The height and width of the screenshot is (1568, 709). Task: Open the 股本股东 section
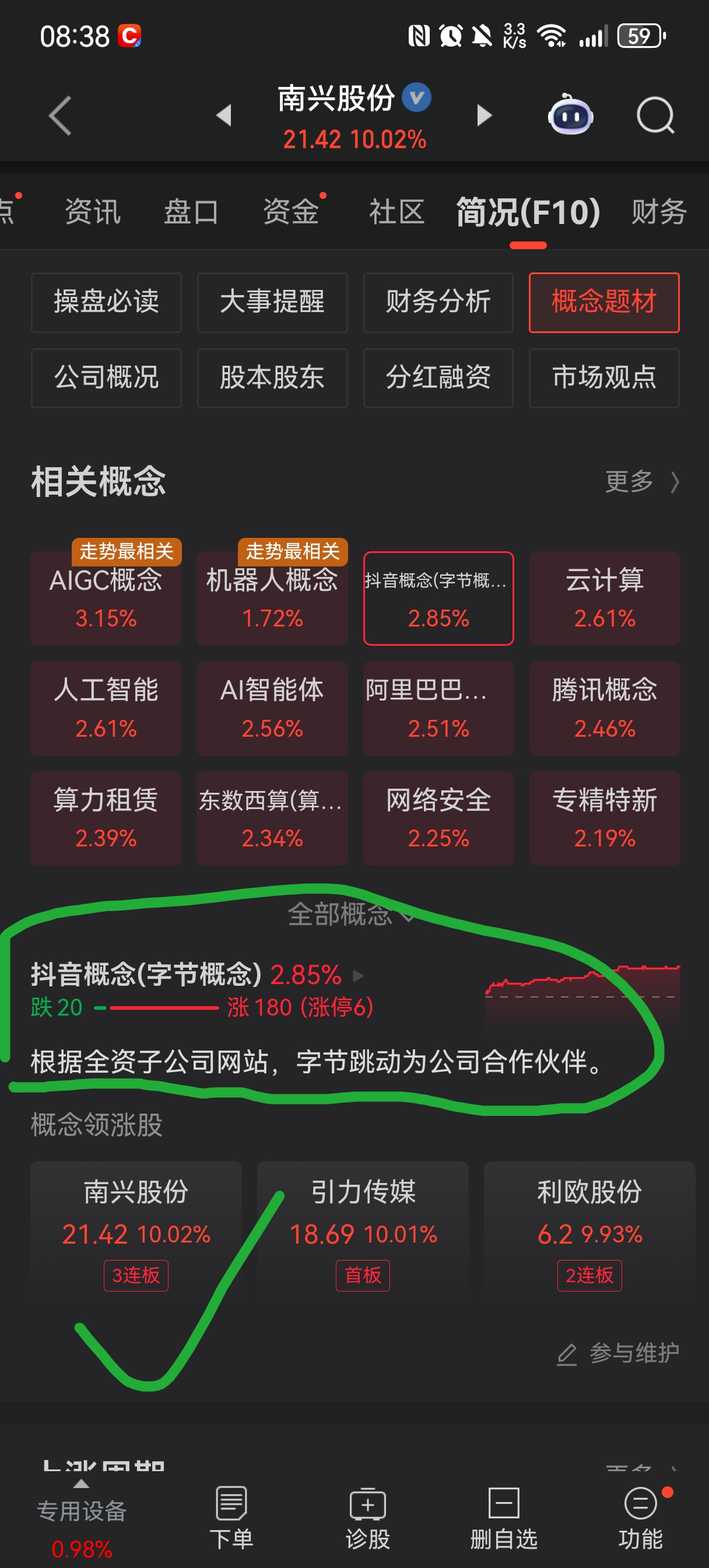(x=272, y=378)
